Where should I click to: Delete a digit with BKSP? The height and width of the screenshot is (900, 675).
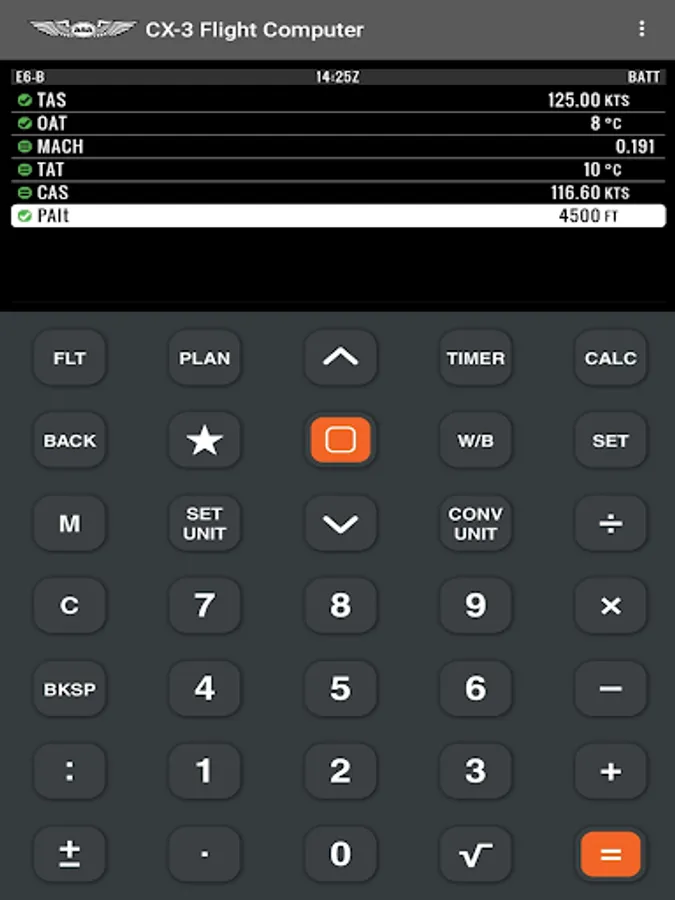click(69, 688)
